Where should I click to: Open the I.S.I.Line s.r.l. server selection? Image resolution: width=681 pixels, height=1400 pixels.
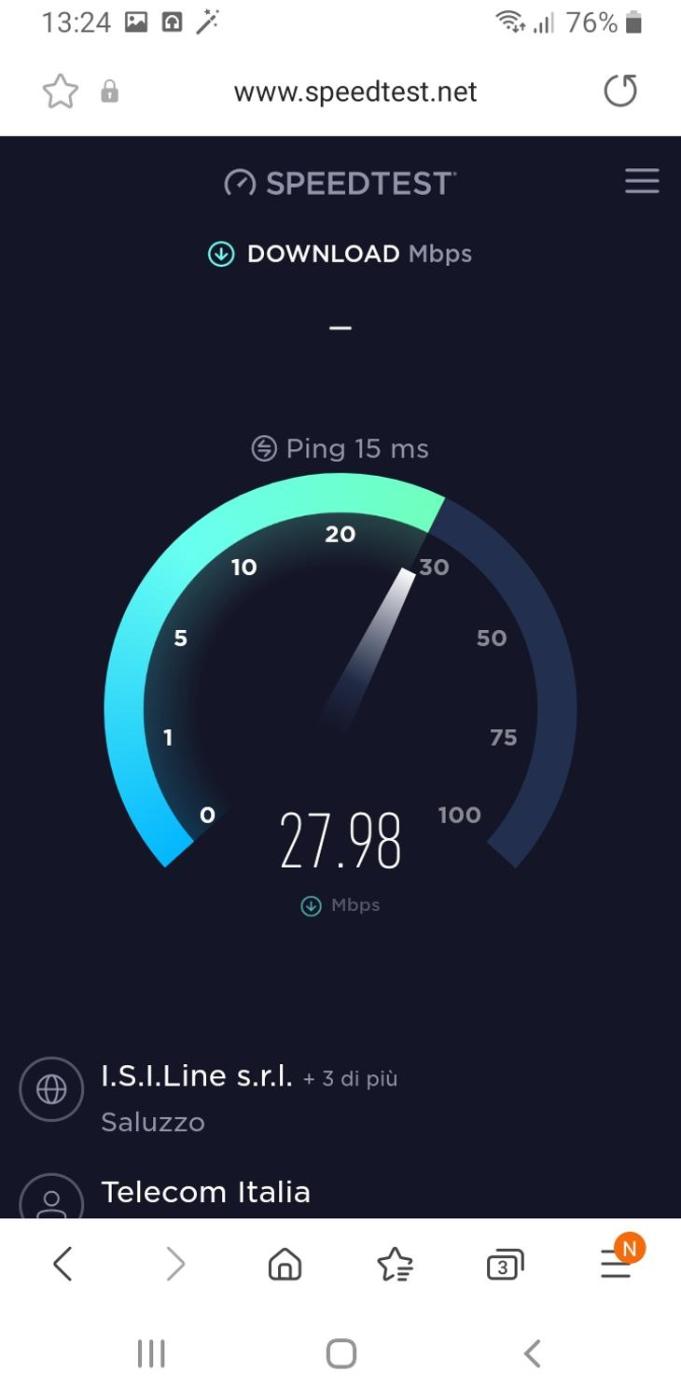(x=197, y=1078)
